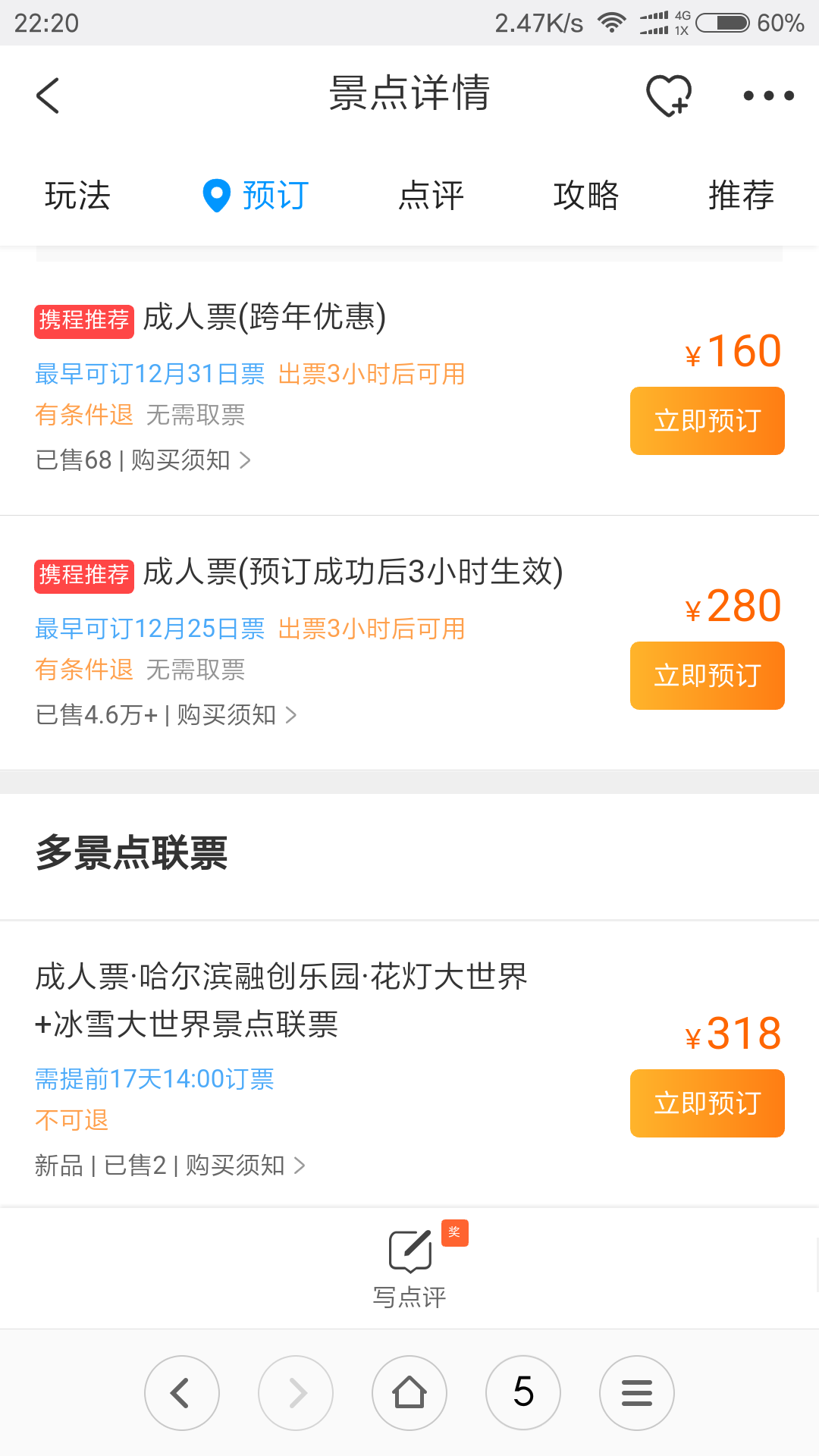Select the 预订 tab
The height and width of the screenshot is (1456, 819).
[256, 196]
